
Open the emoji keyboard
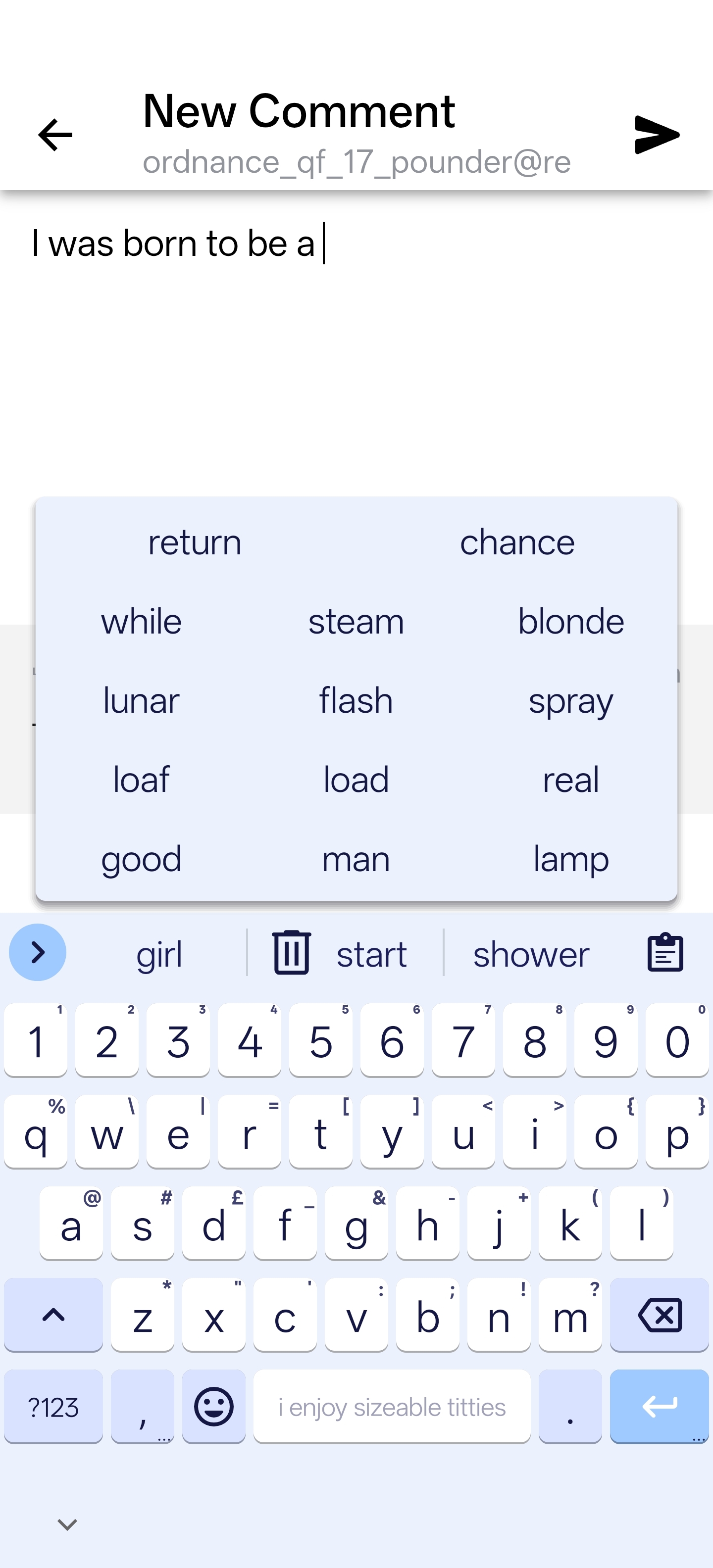(214, 1407)
